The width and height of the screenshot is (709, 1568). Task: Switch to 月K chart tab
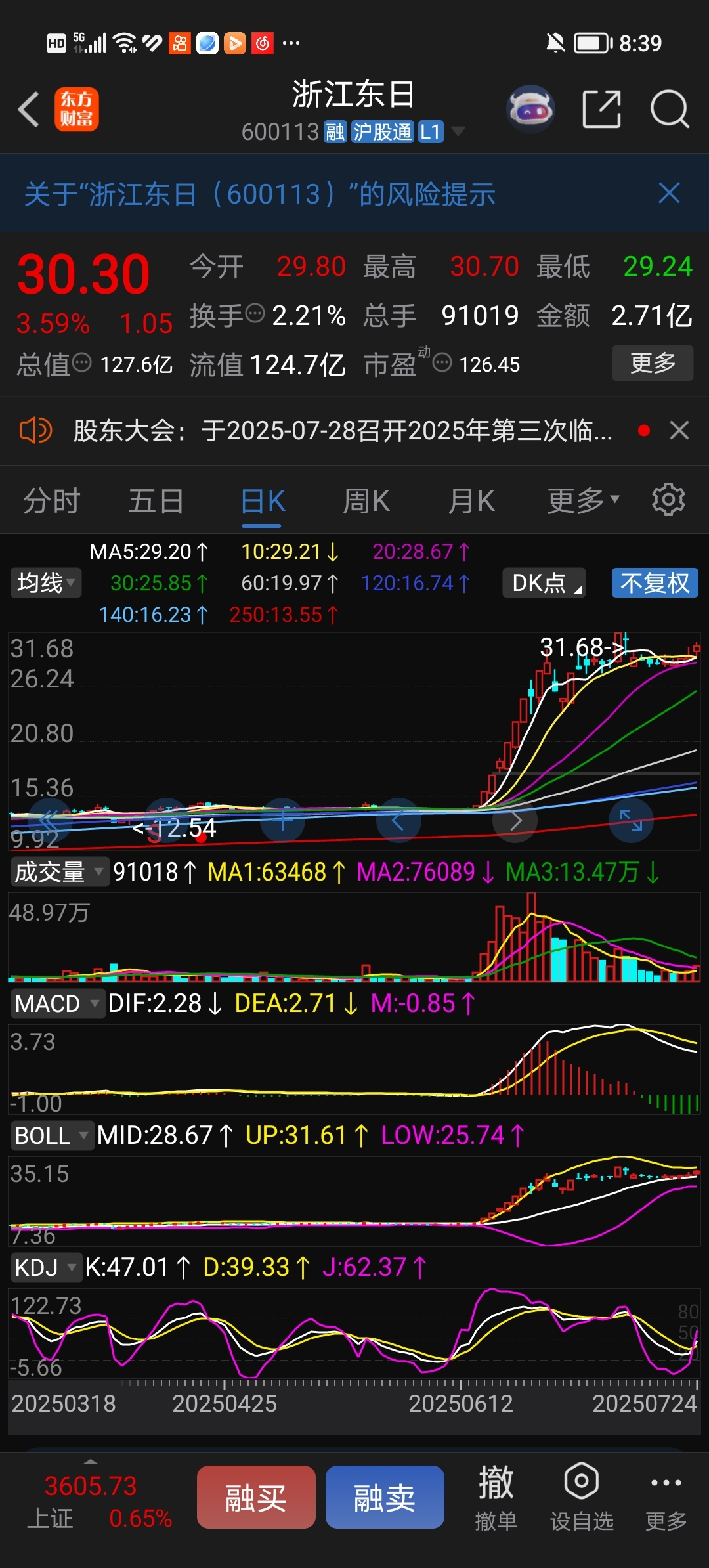471,501
